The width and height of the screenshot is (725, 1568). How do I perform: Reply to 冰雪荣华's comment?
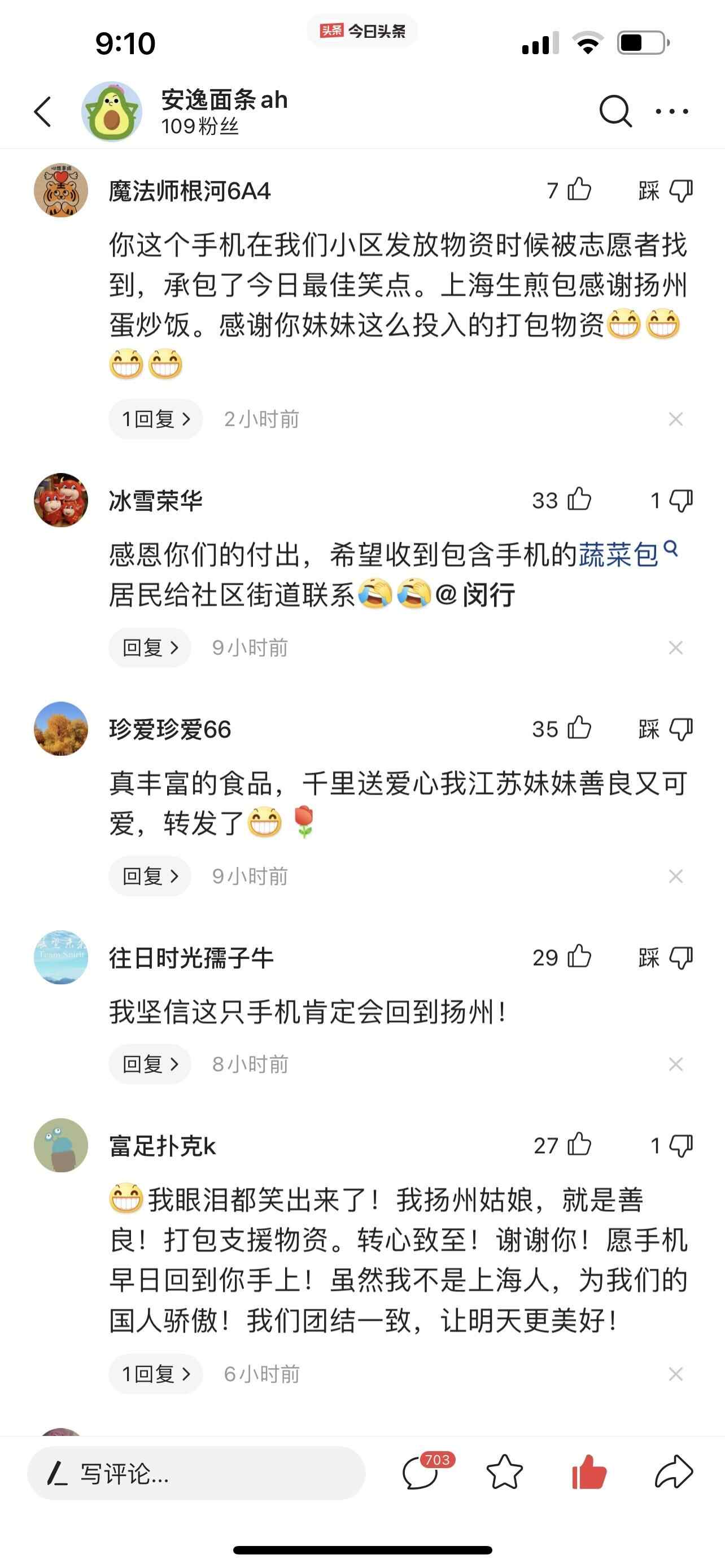[x=150, y=647]
